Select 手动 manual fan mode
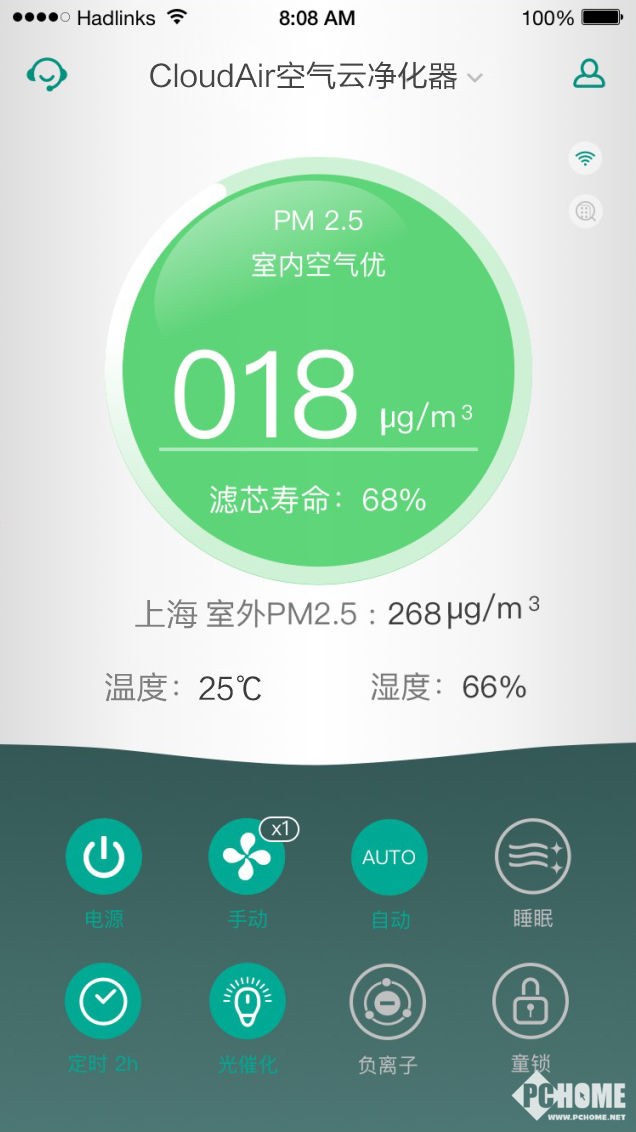The width and height of the screenshot is (636, 1132). coord(246,857)
